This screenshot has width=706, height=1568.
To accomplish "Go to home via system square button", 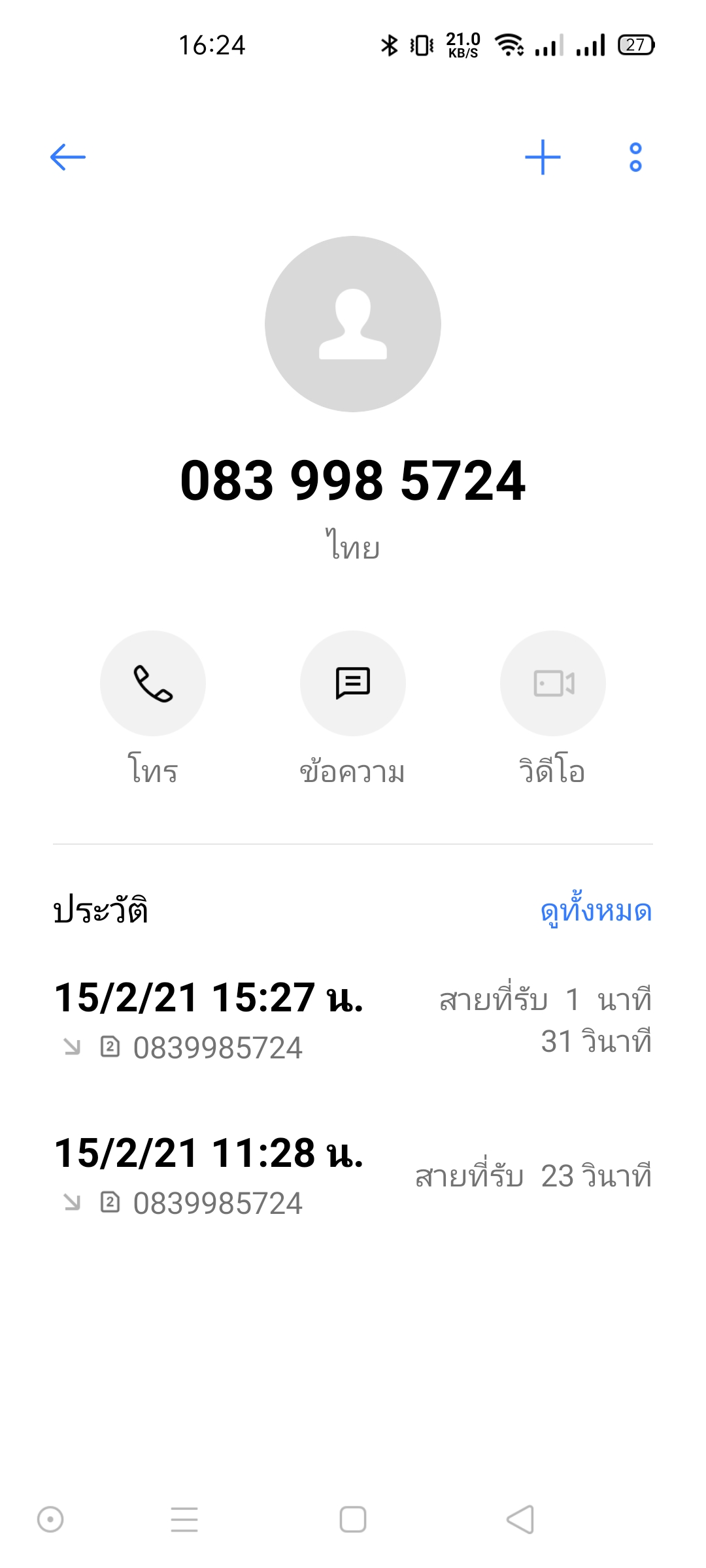I will [x=353, y=1520].
